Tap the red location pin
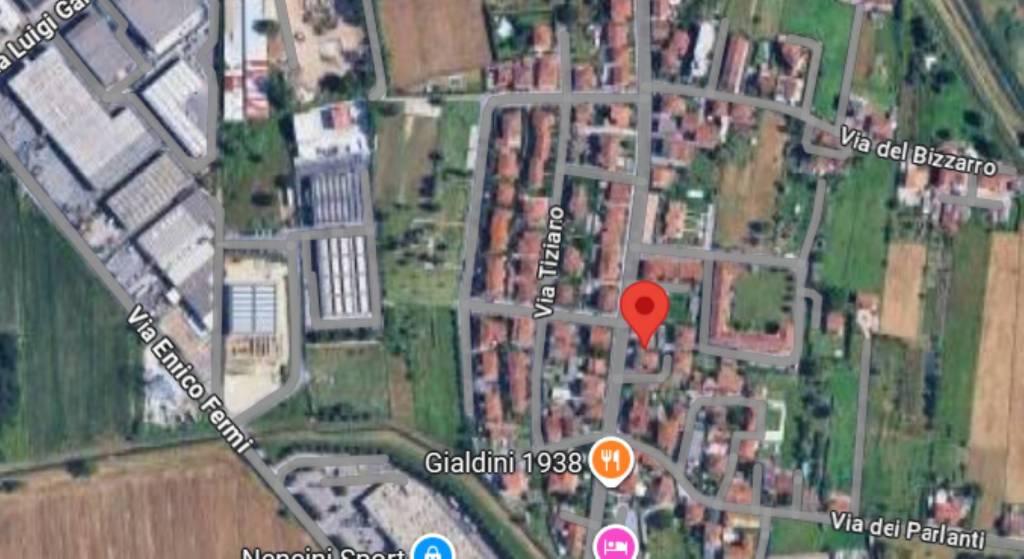 point(645,308)
